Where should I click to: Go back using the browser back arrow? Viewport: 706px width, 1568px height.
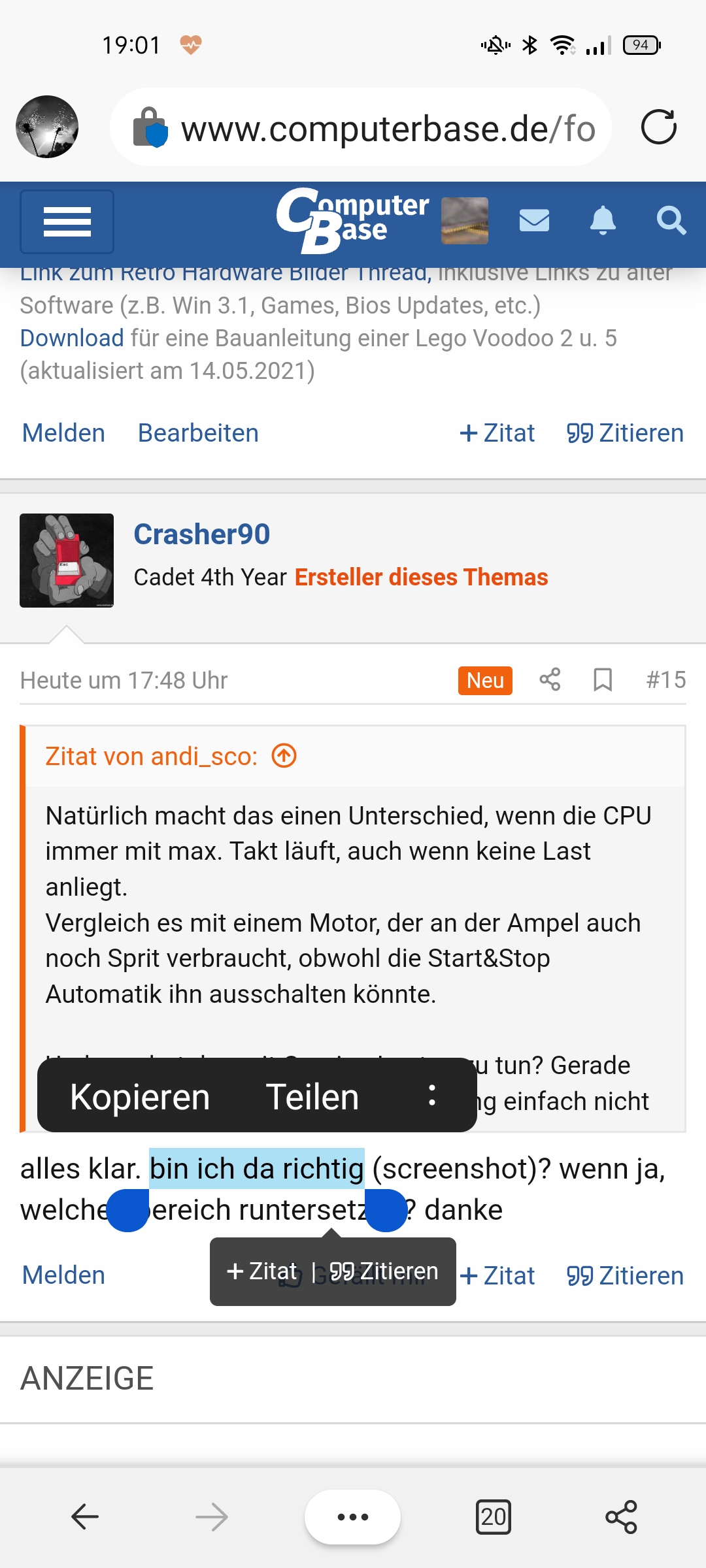84,1517
